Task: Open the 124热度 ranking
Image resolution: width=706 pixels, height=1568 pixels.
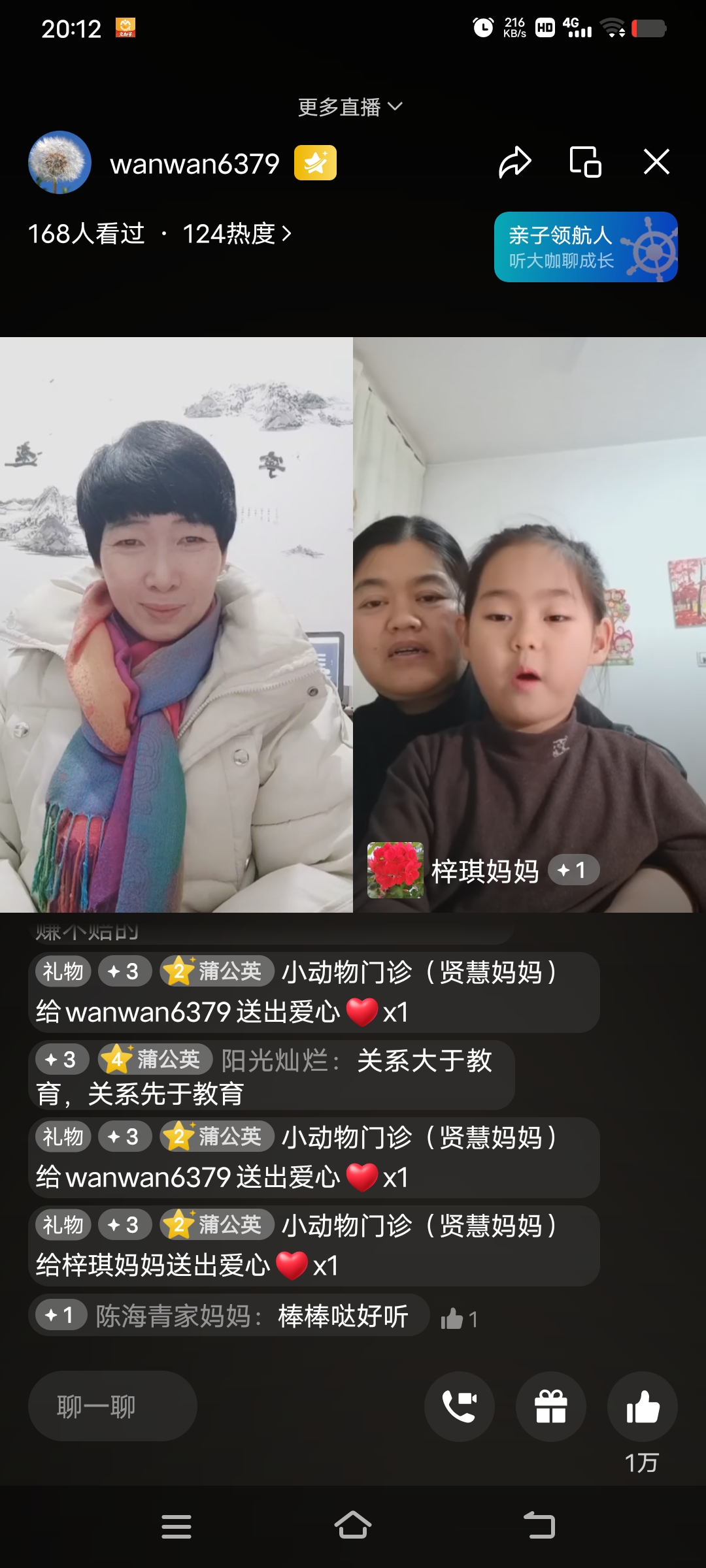Action: coord(237,234)
